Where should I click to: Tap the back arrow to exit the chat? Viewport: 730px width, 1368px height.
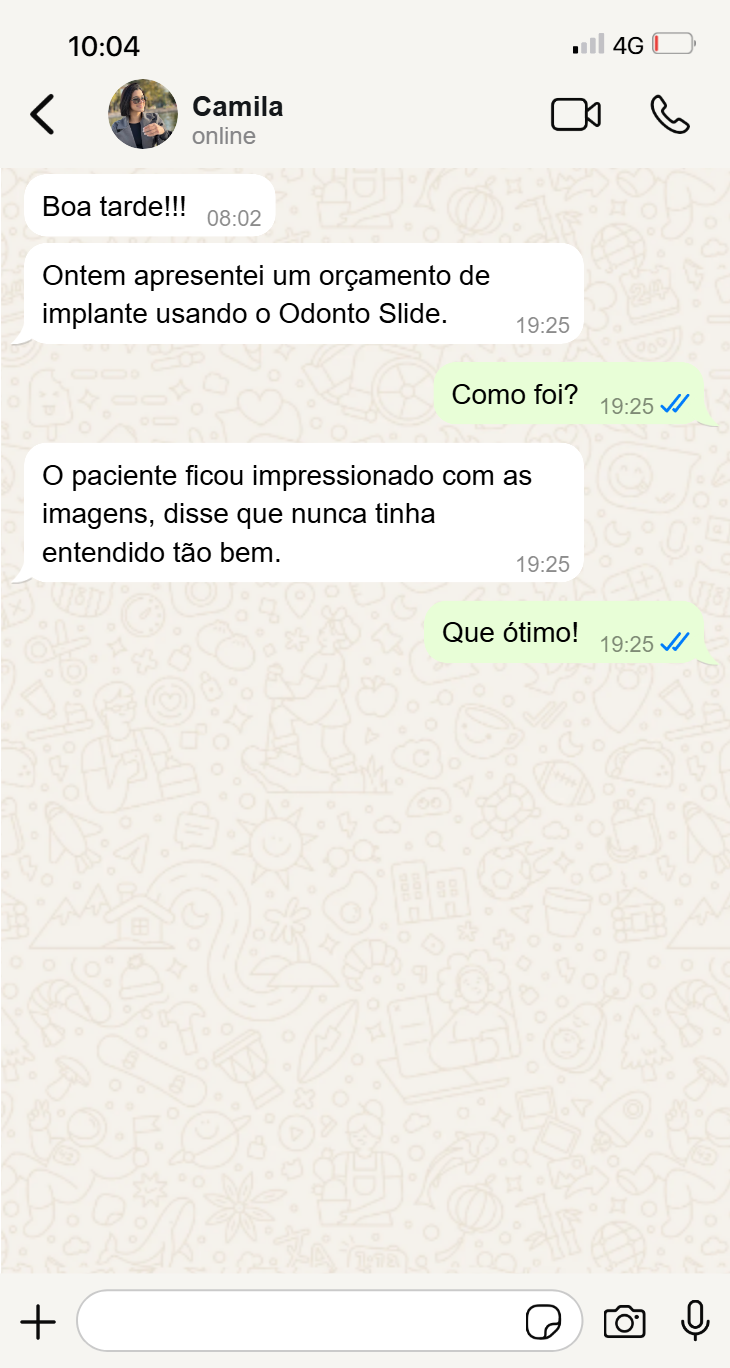42,115
